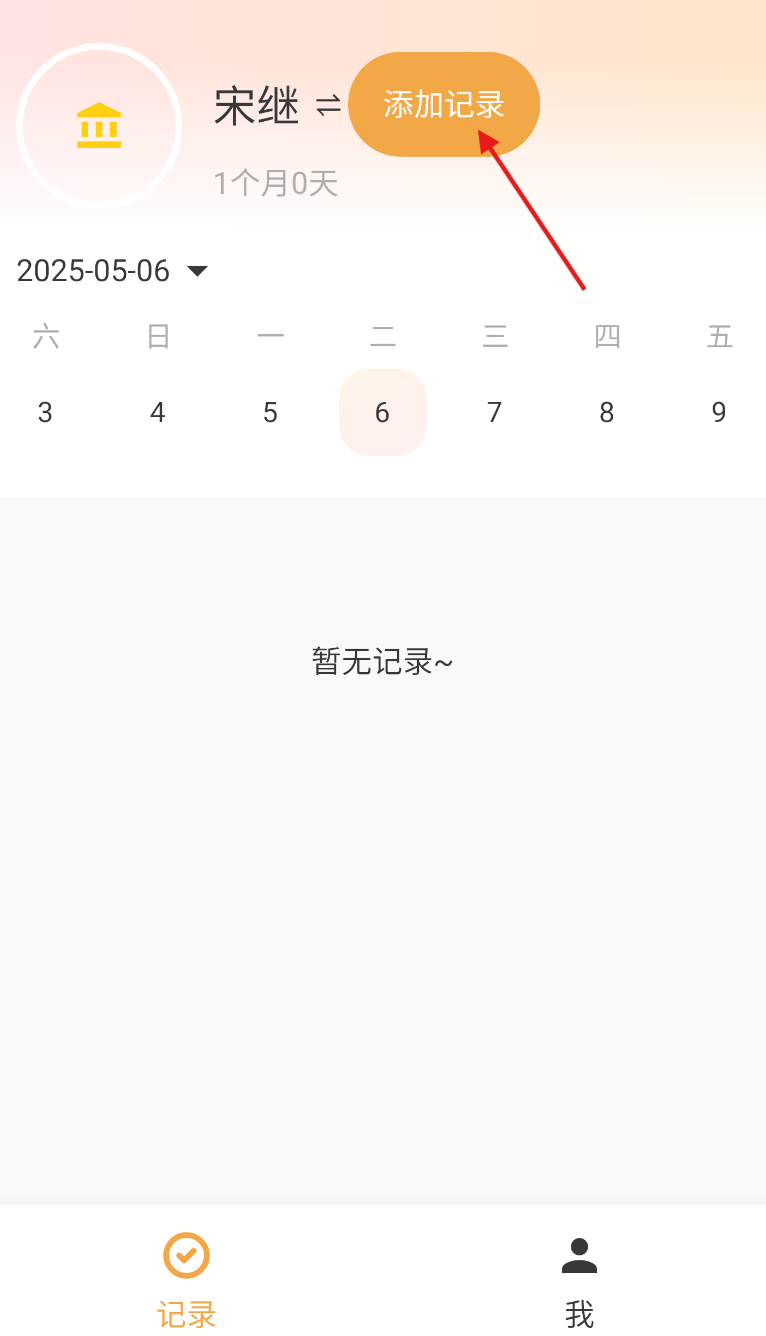Select day 8 in the week row
Image resolution: width=766 pixels, height=1336 pixels.
pyautogui.click(x=607, y=412)
